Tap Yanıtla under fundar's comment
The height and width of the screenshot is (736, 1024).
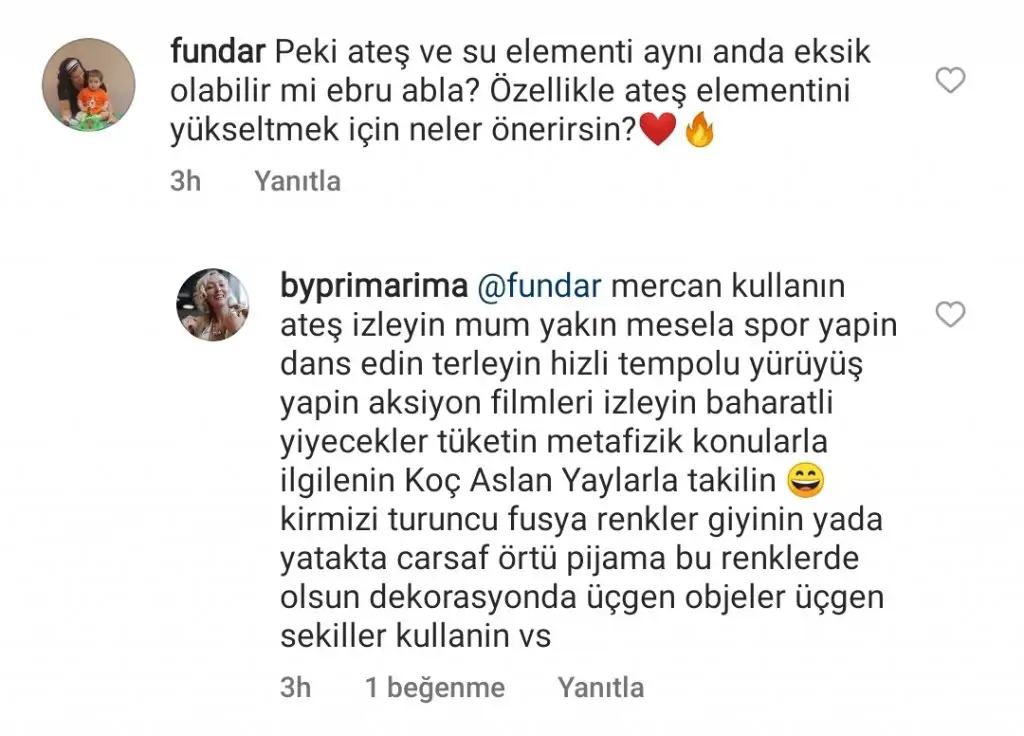(297, 181)
